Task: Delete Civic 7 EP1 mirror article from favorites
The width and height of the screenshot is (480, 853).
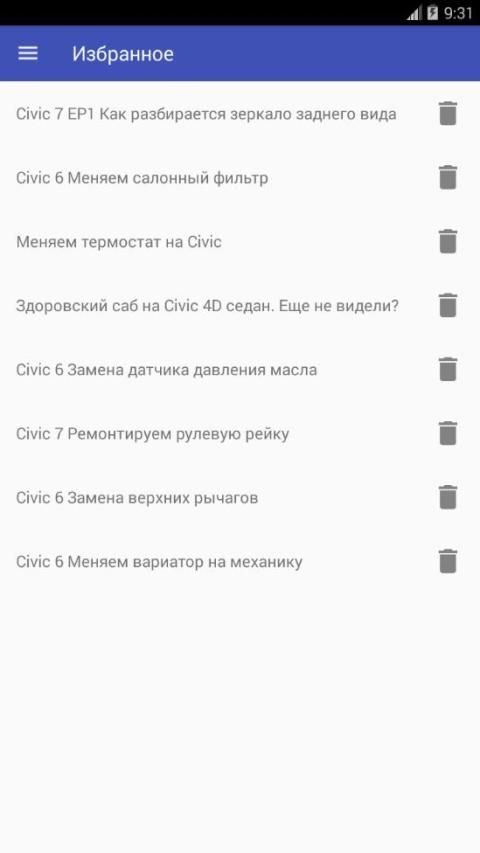Action: [x=448, y=114]
